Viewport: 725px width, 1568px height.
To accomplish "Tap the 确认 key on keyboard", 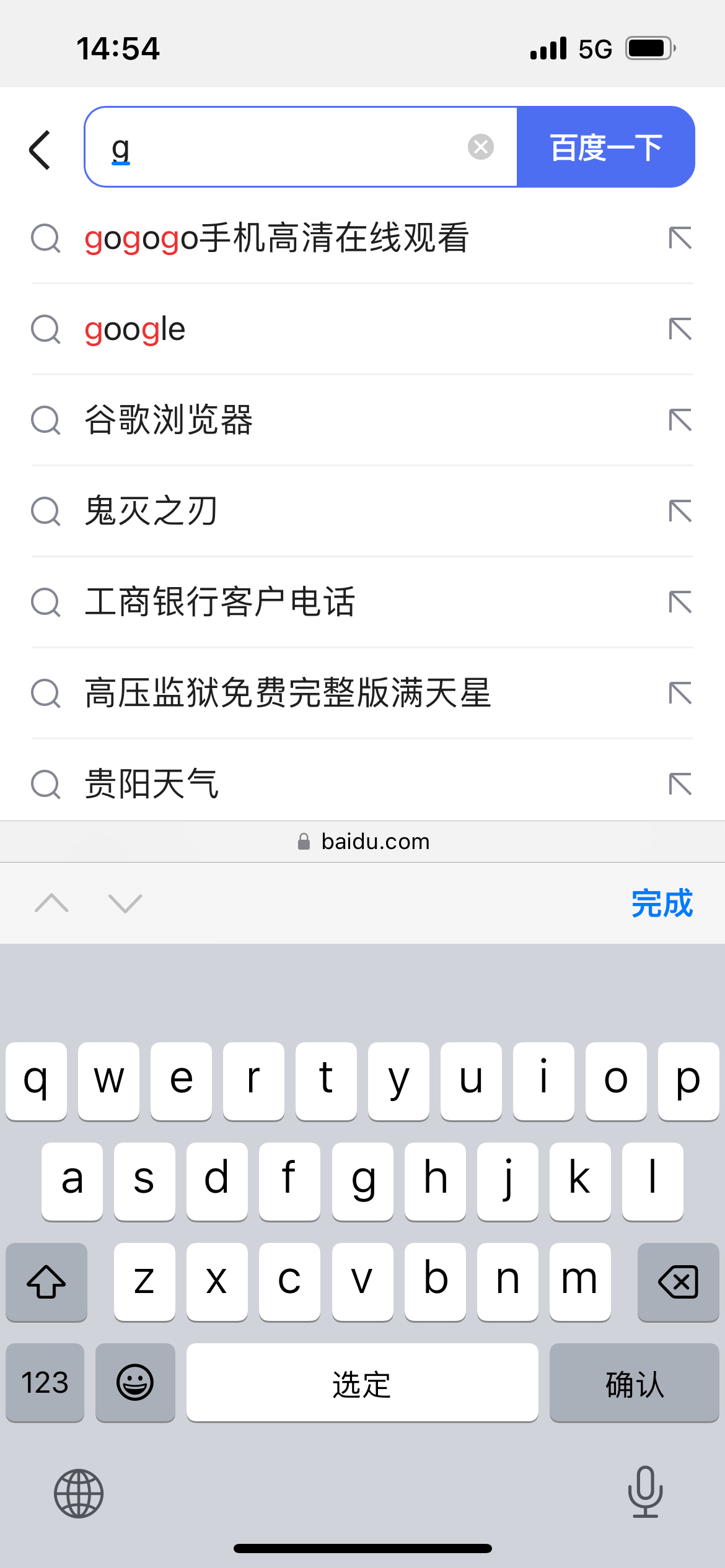I will click(634, 1383).
